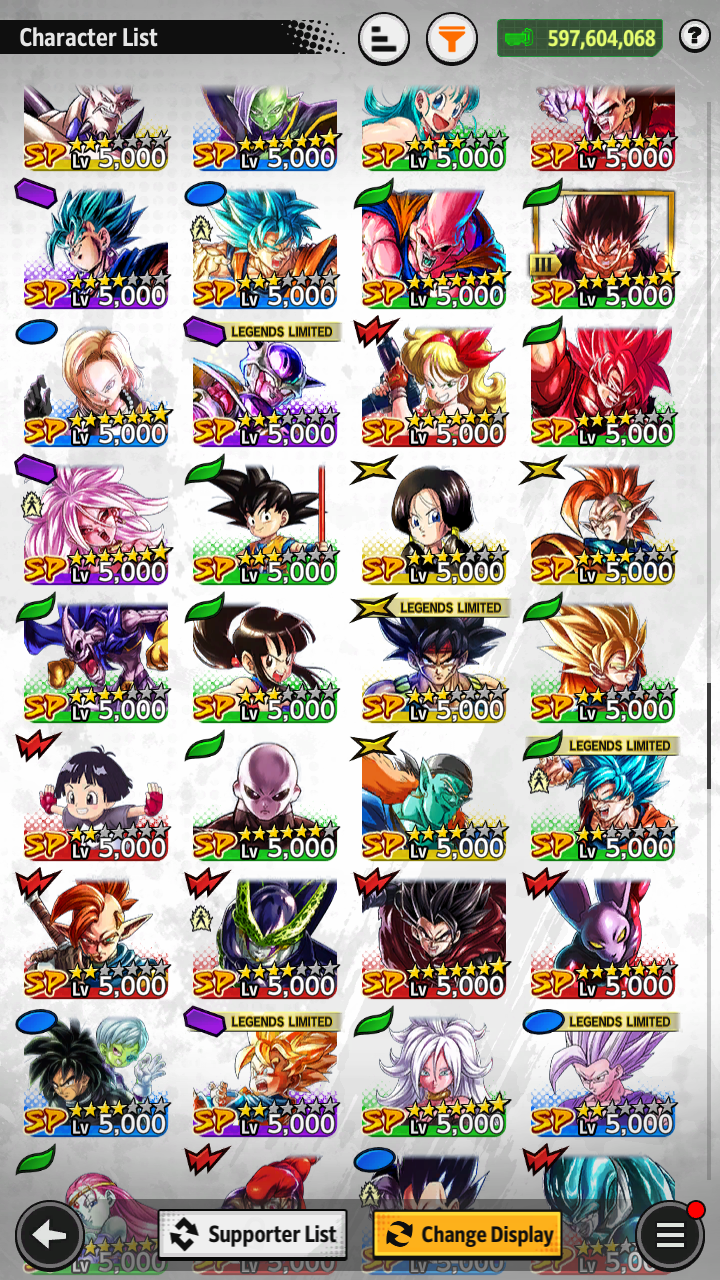Select the Pan red character card

[96, 800]
